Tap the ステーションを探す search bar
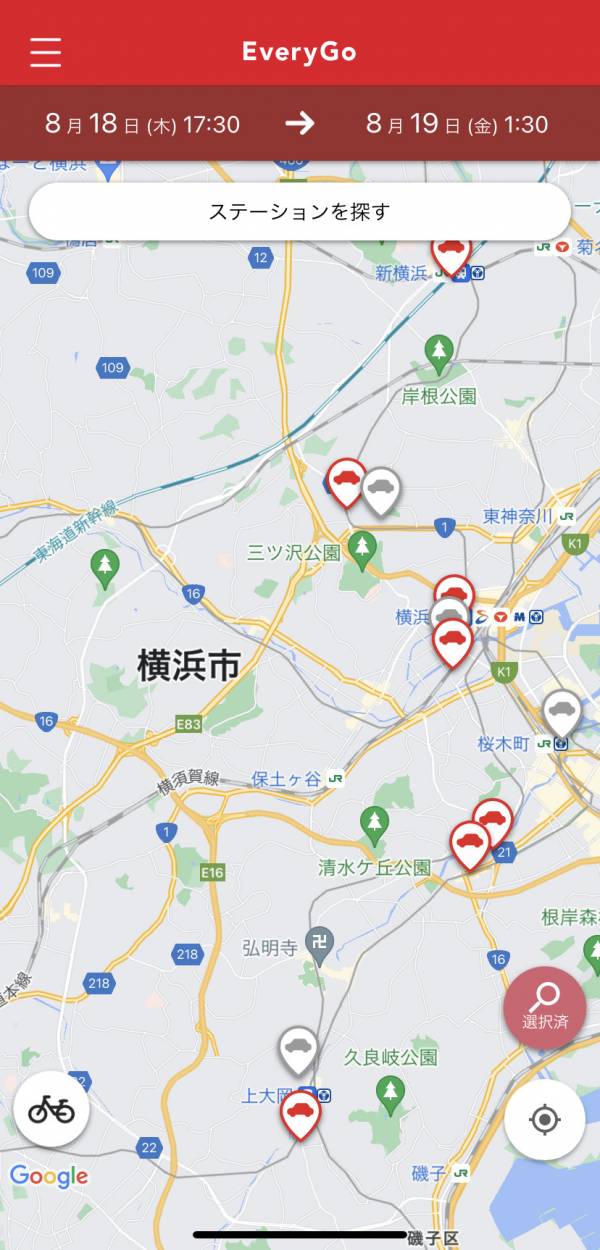600x1250 pixels. tap(299, 211)
